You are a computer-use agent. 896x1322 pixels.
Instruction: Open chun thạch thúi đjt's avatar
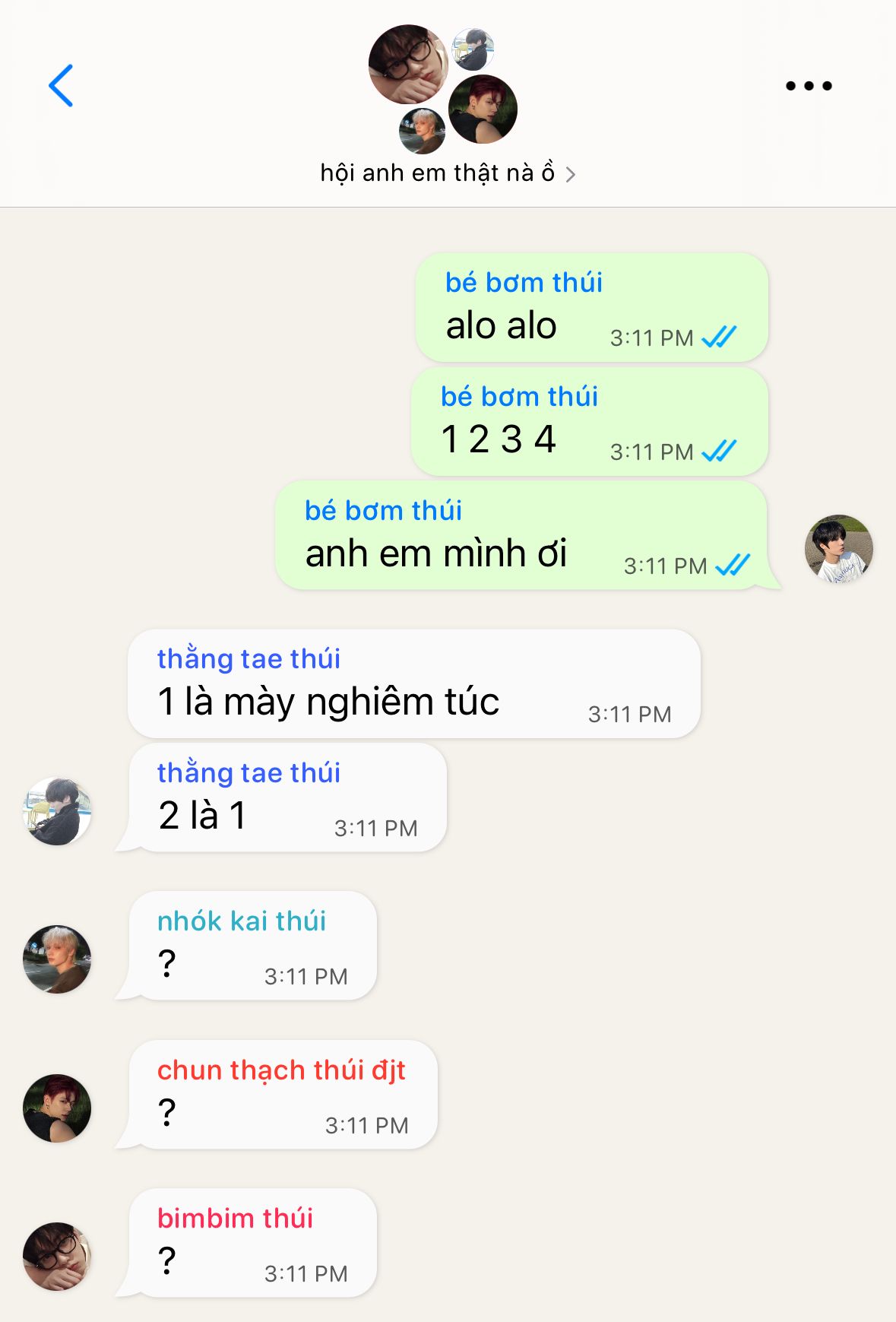[x=57, y=1108]
